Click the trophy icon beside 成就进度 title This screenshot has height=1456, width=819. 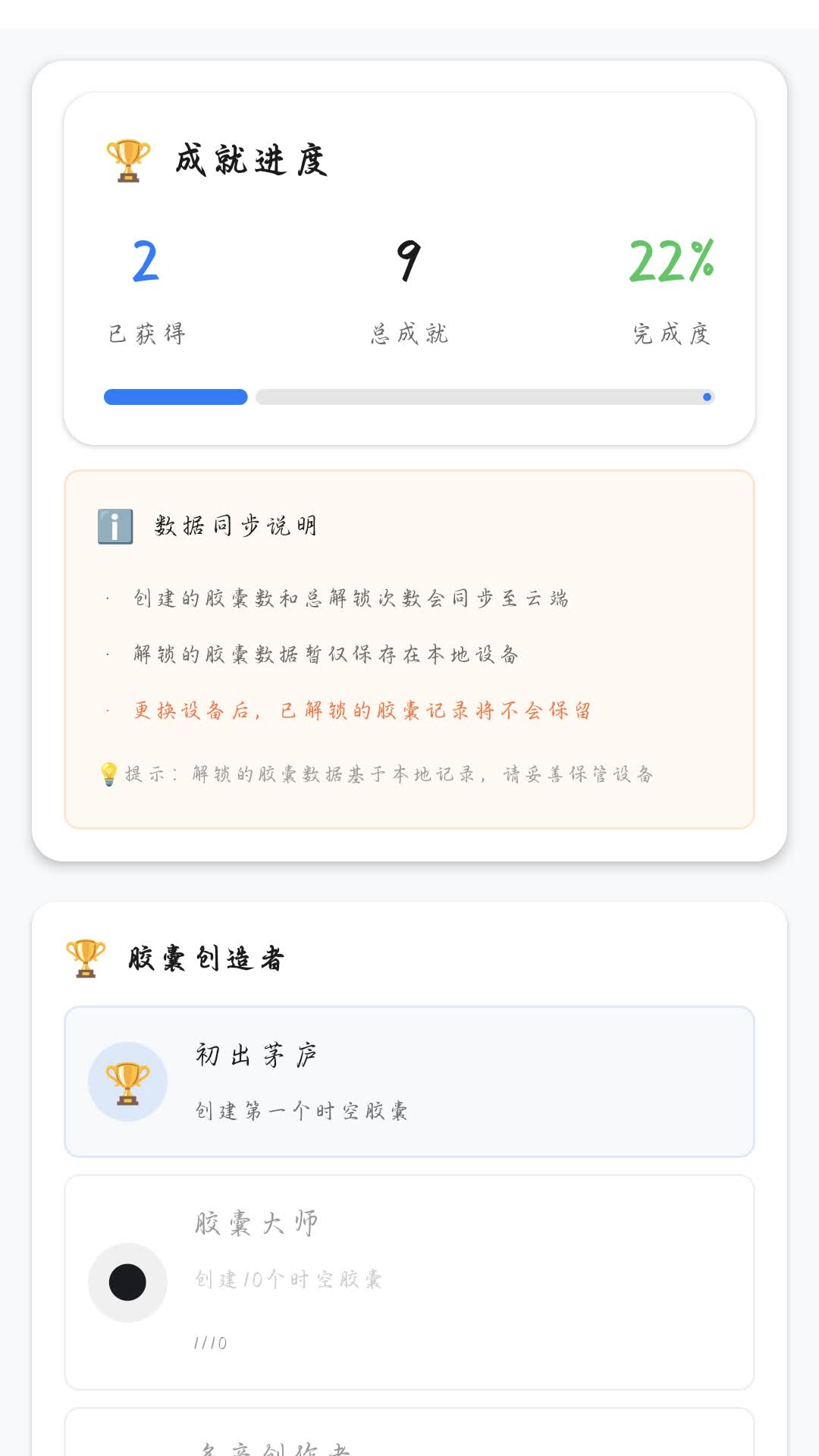pyautogui.click(x=127, y=159)
